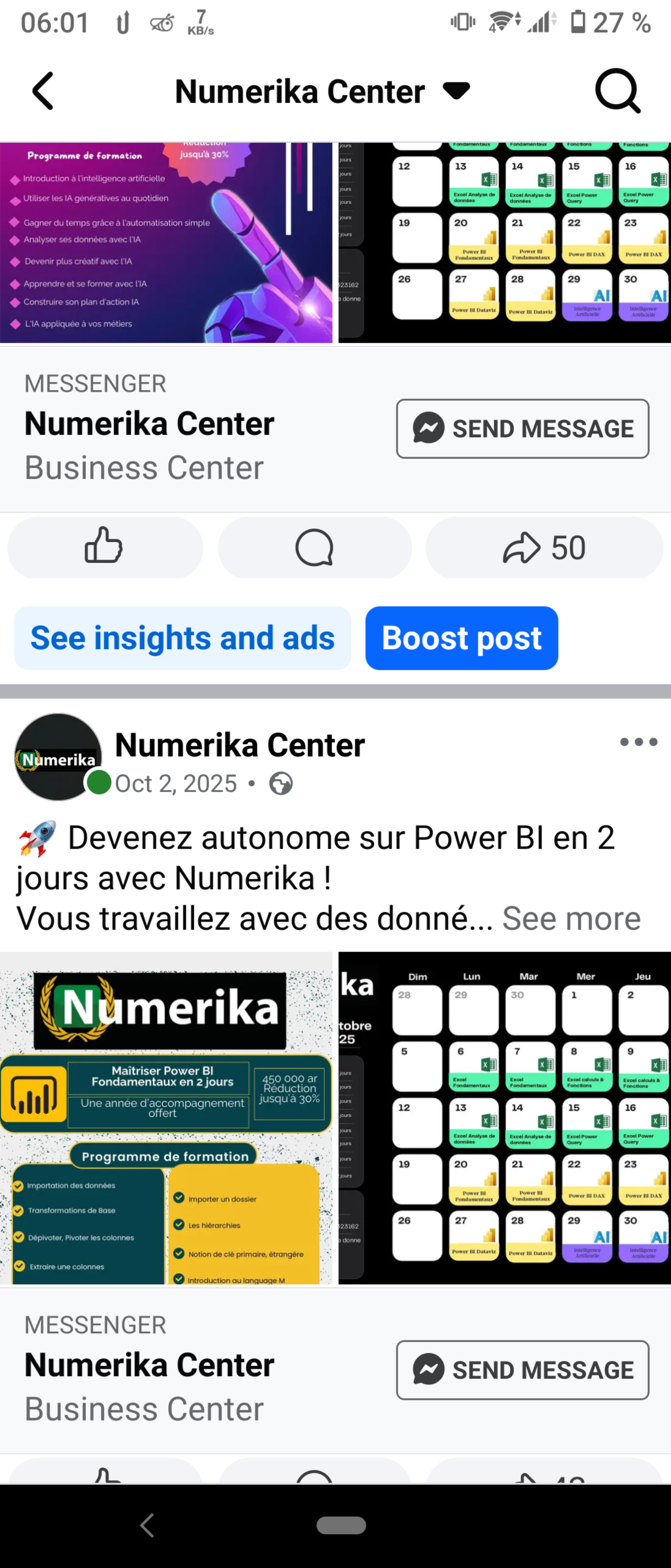View the Numerika Center profile picture
671x1568 pixels.
(x=58, y=757)
